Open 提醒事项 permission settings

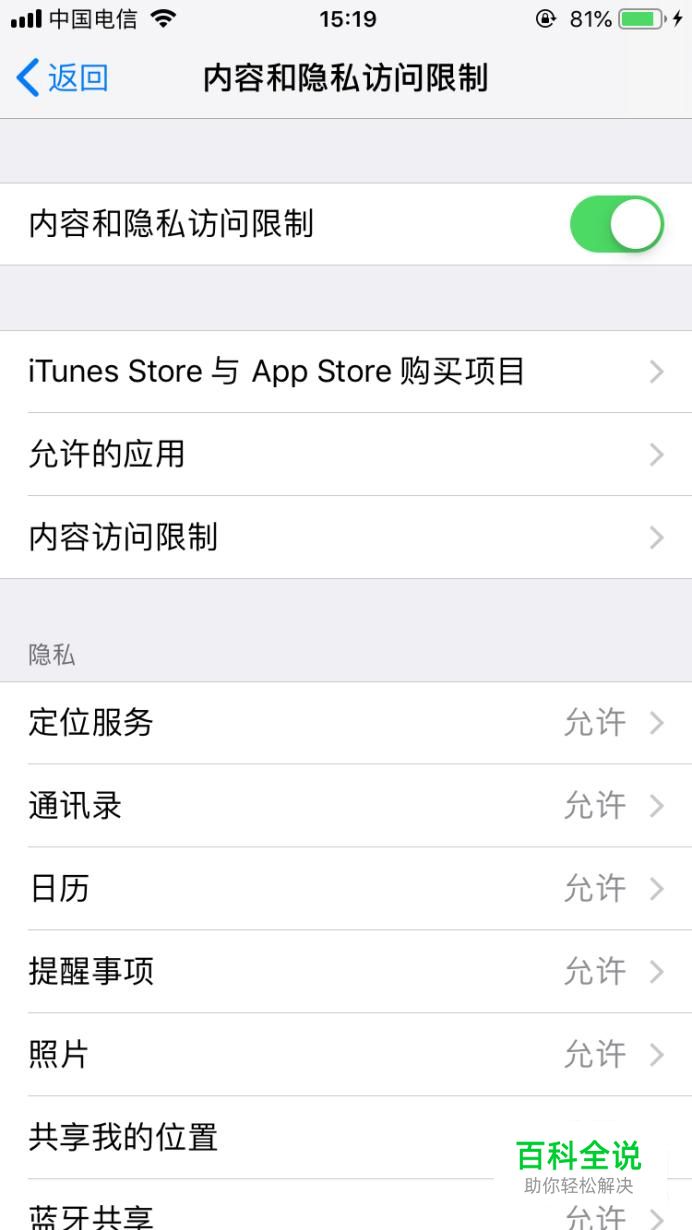tap(346, 972)
